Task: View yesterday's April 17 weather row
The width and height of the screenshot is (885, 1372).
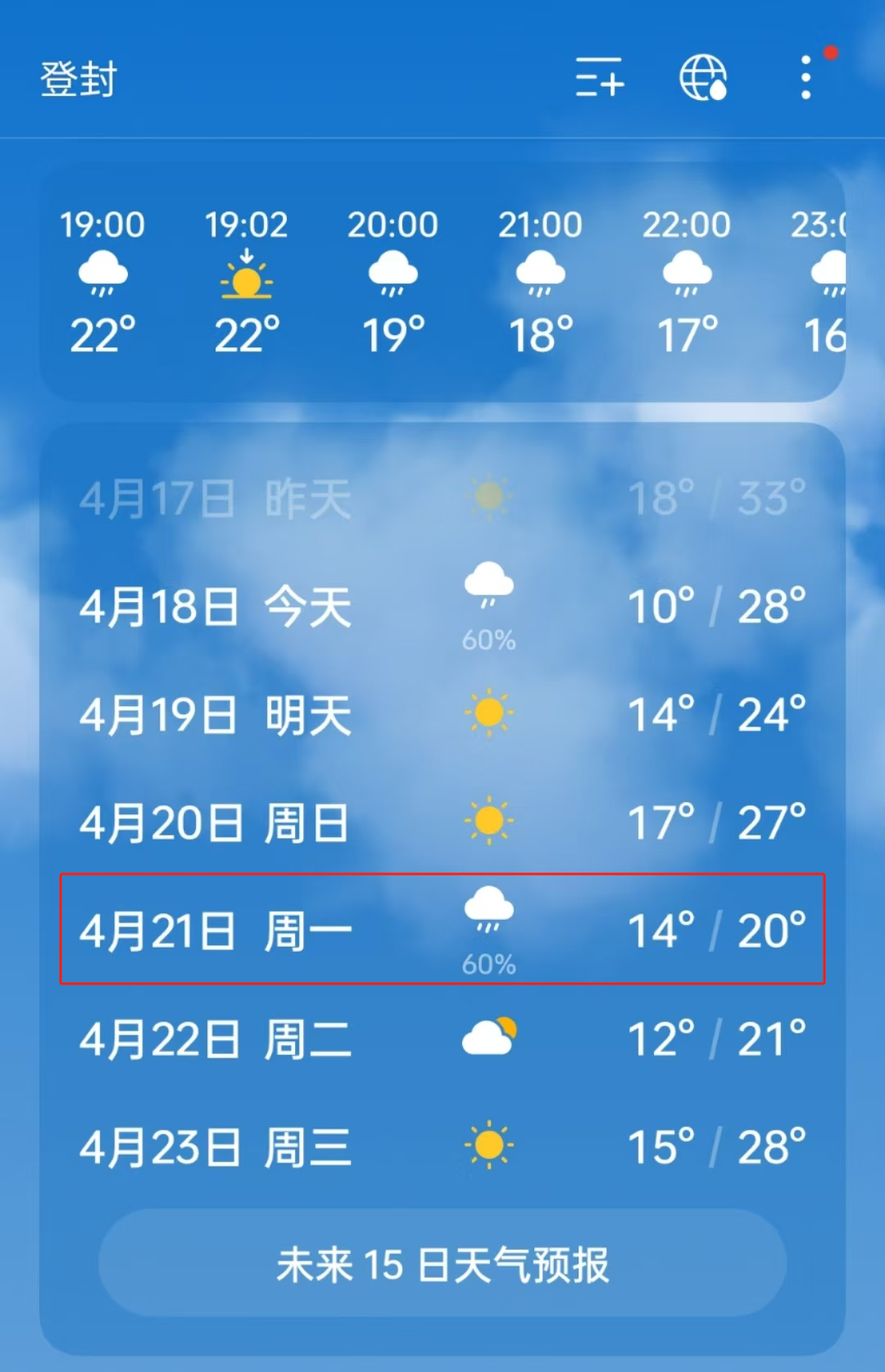Action: click(x=442, y=498)
